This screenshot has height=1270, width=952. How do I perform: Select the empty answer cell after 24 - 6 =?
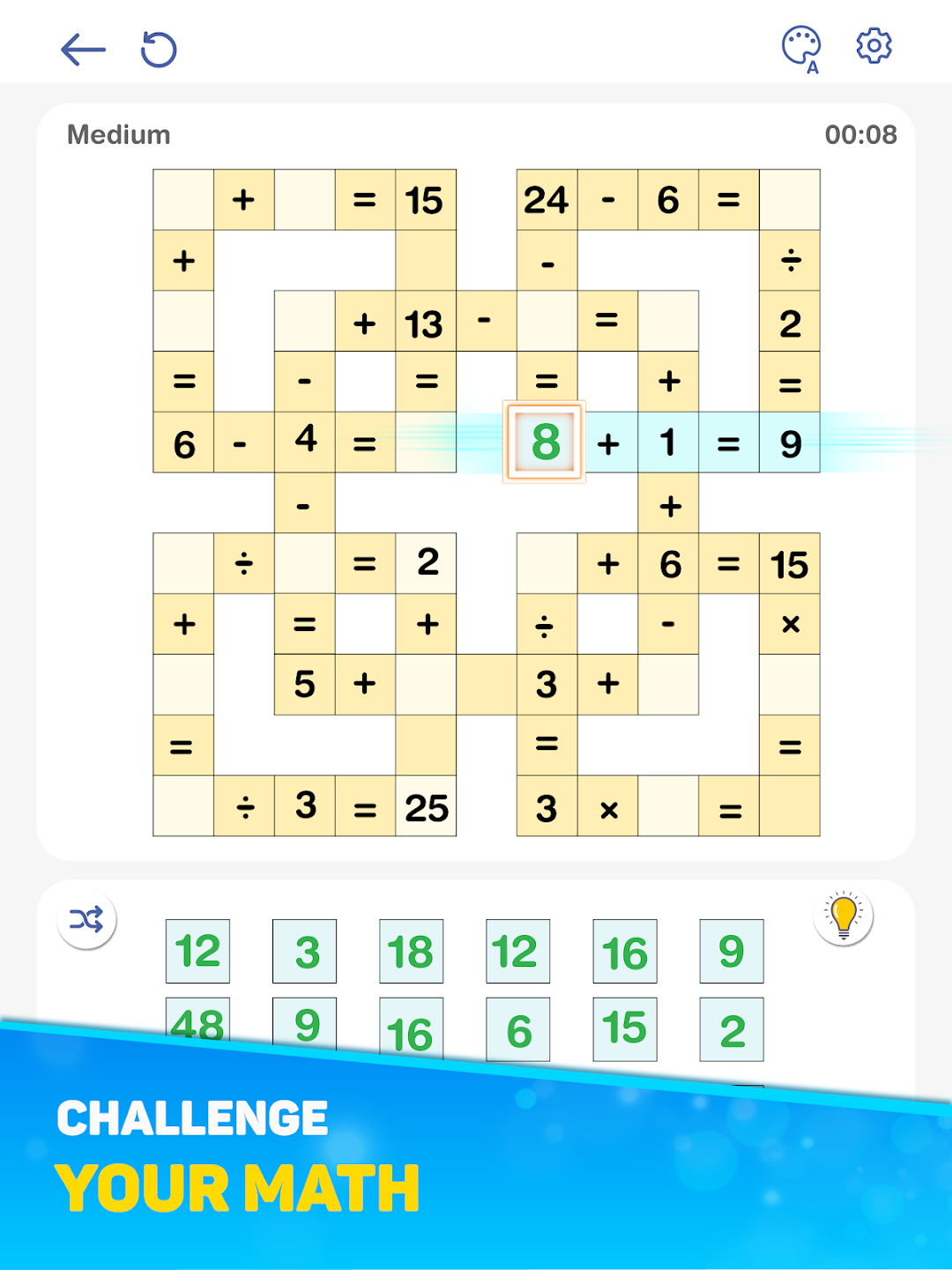click(x=790, y=200)
